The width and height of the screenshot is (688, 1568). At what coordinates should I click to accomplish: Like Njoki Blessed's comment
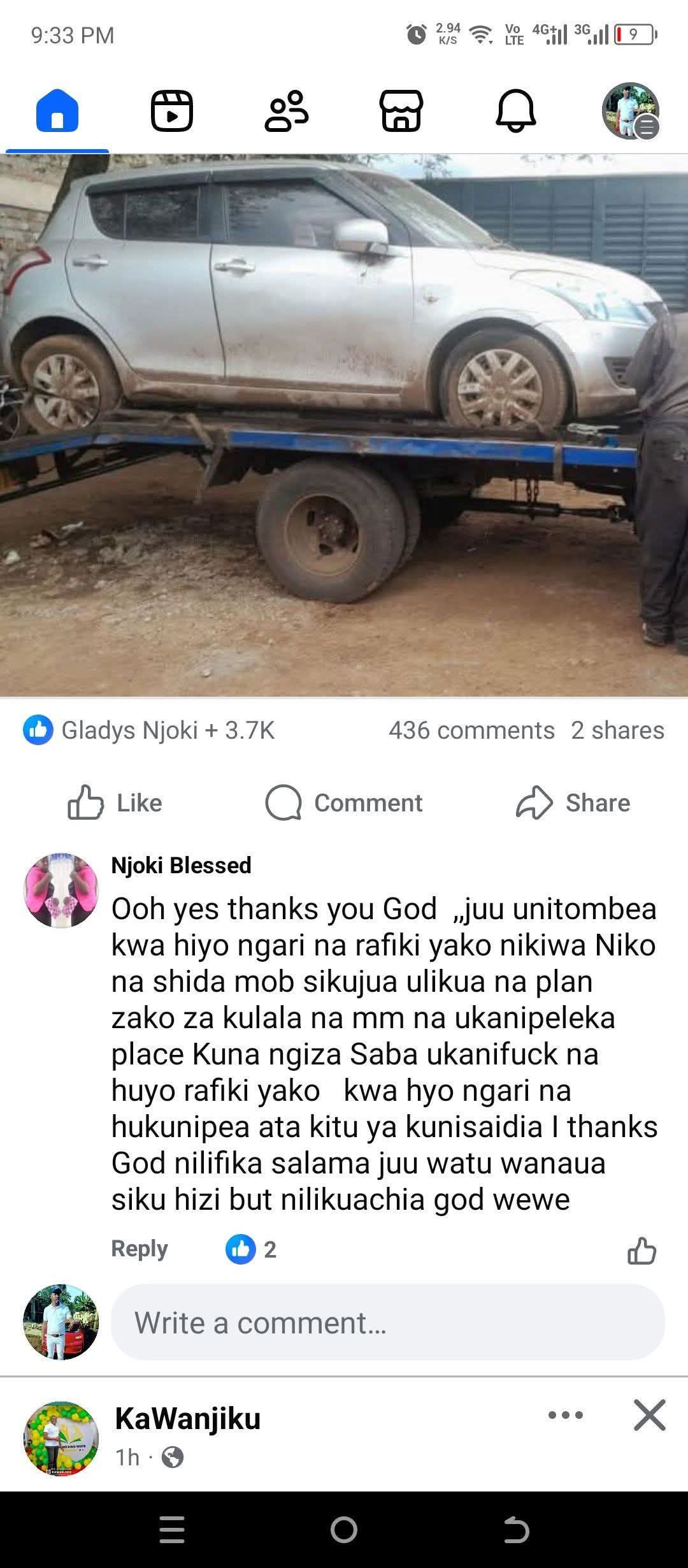641,1250
